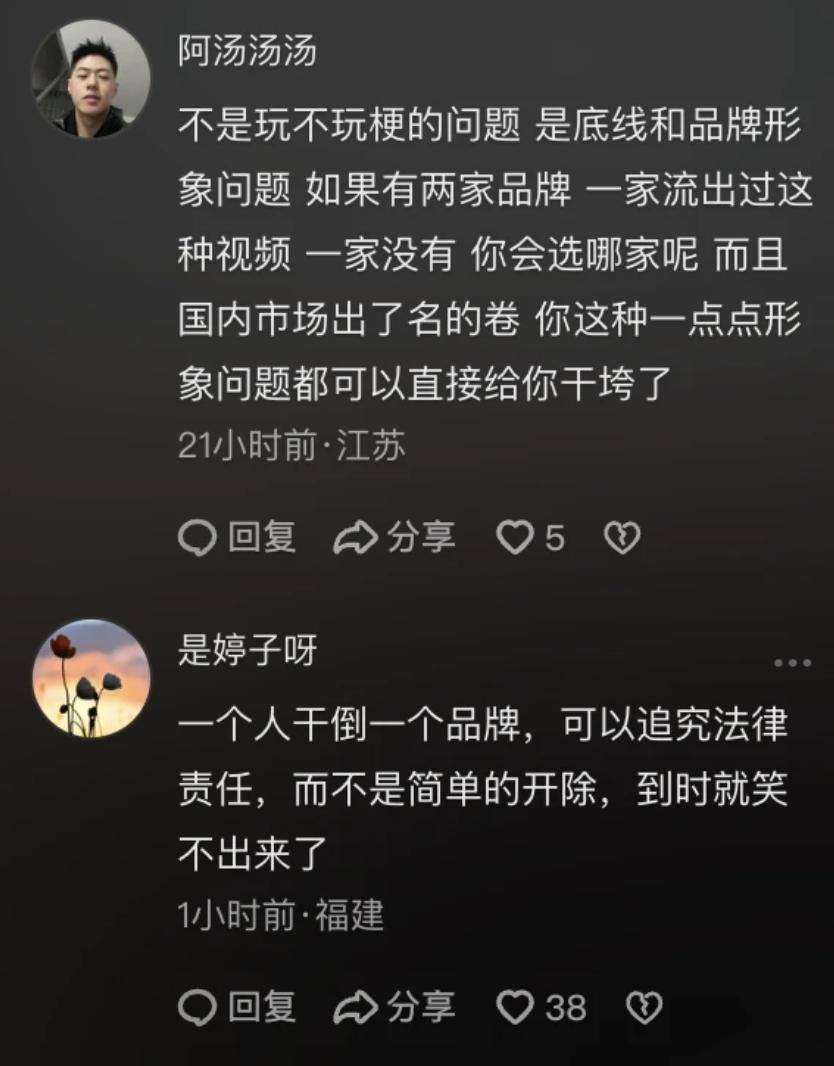Open the three-dot menu on 是婷子呀's comment
The image size is (834, 1066).
pyautogui.click(x=792, y=663)
